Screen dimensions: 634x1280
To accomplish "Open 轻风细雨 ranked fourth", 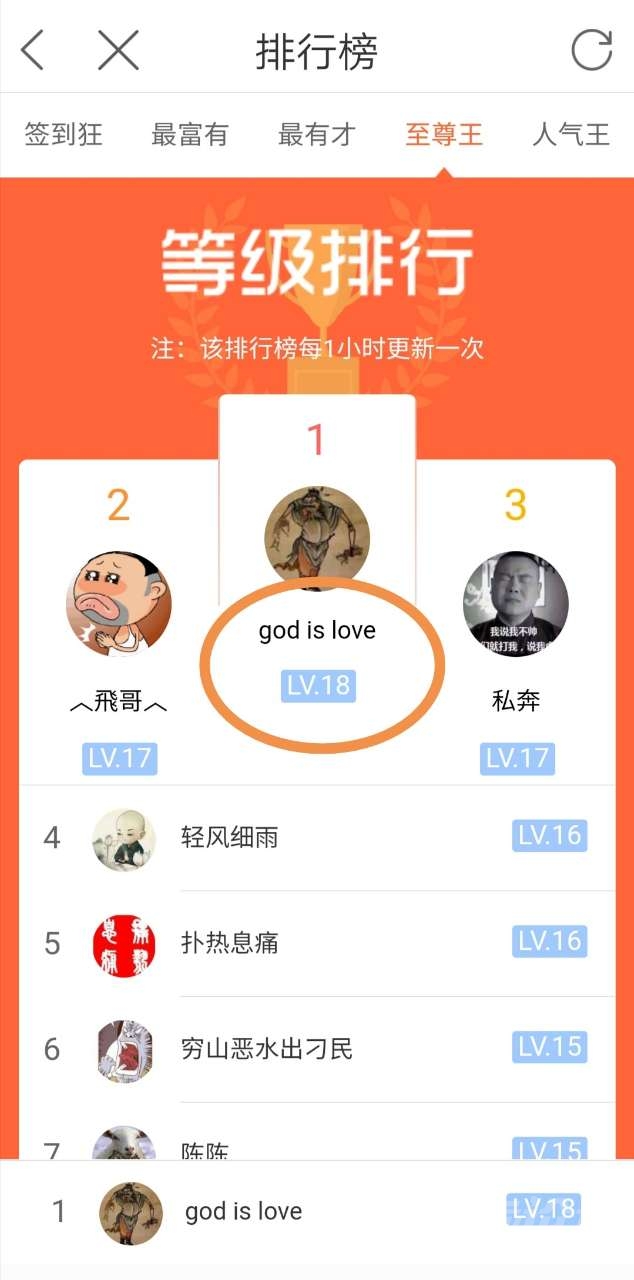I will 229,837.
